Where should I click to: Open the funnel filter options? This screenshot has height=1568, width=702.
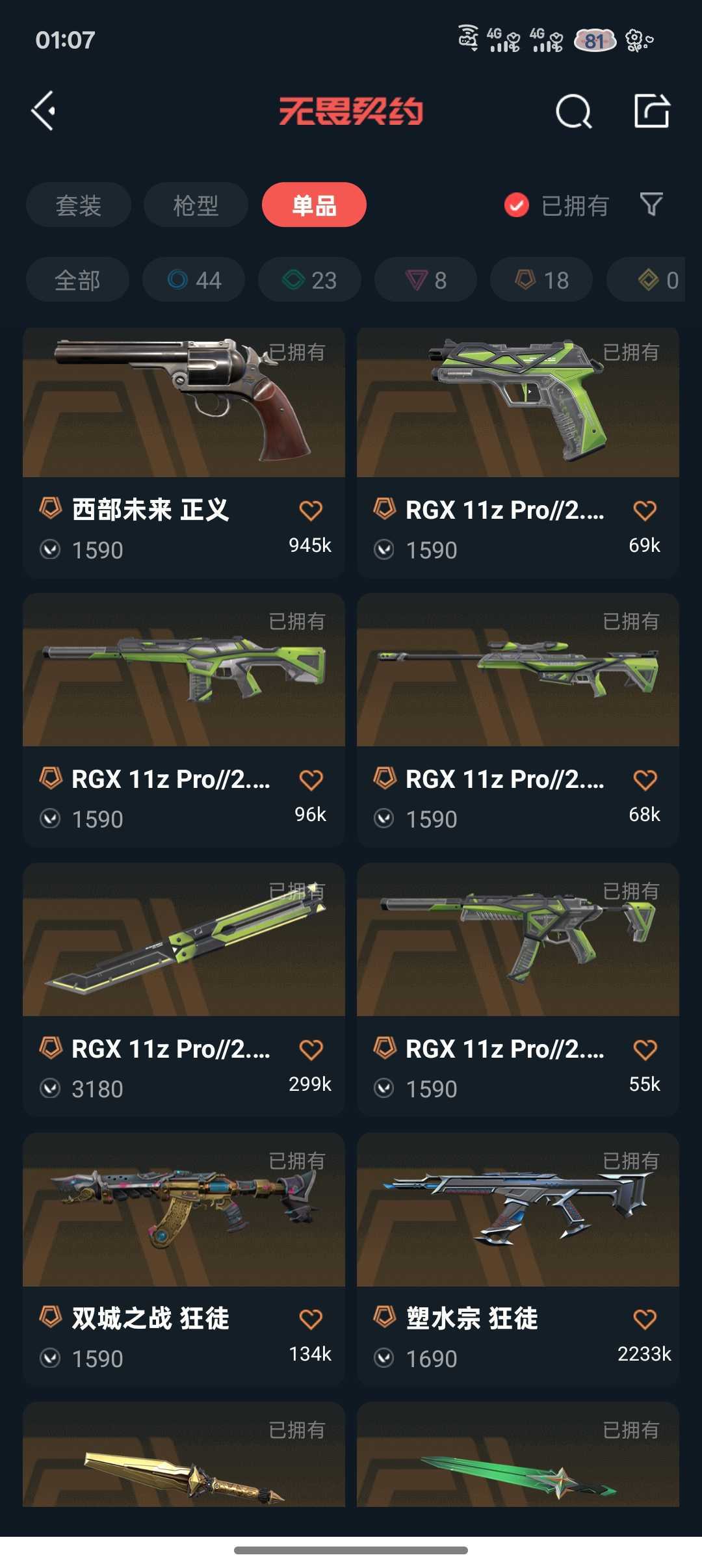(651, 205)
